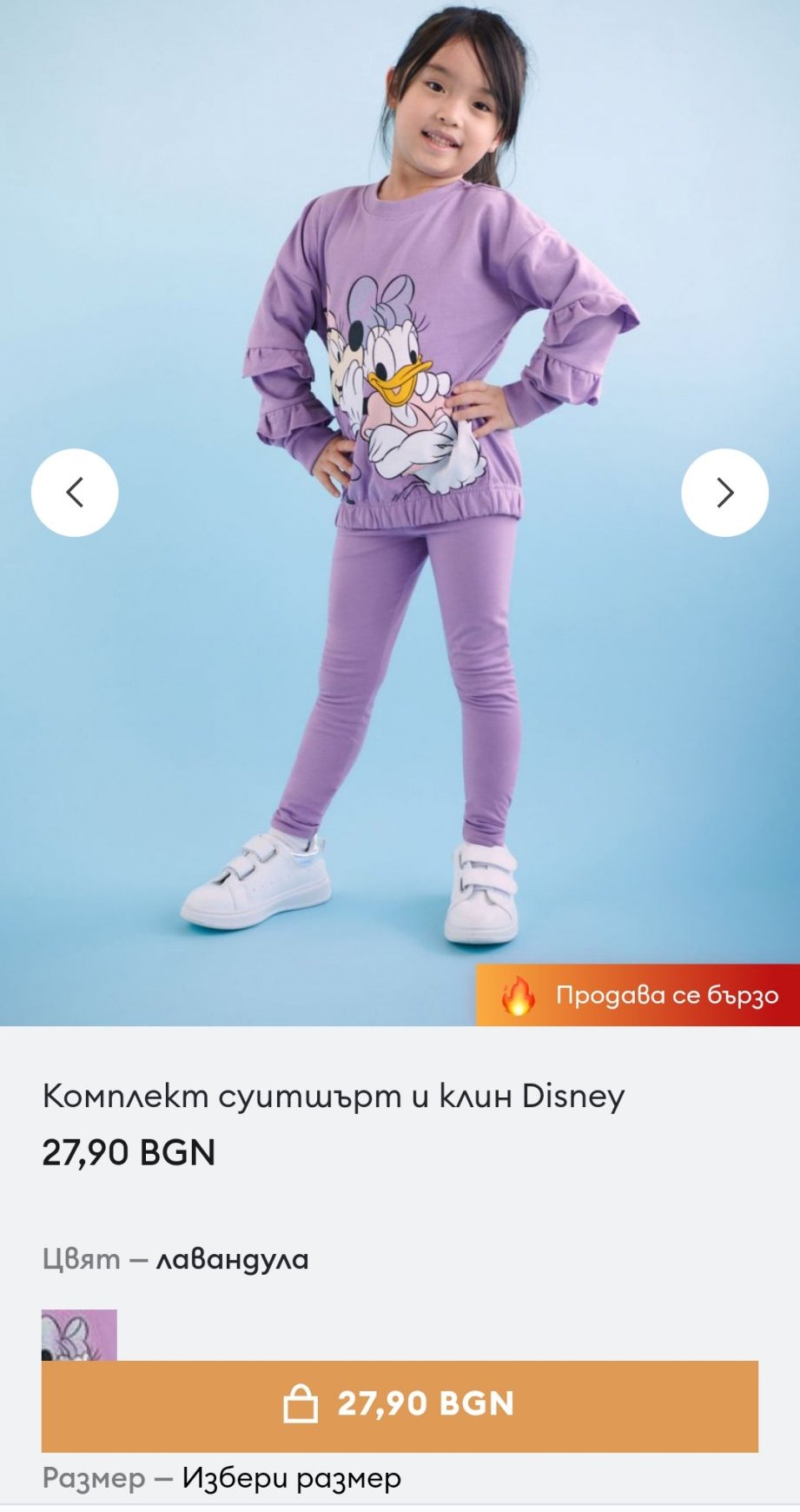Viewport: 800px width, 1512px height.
Task: Show the previous product photo
Action: click(75, 493)
